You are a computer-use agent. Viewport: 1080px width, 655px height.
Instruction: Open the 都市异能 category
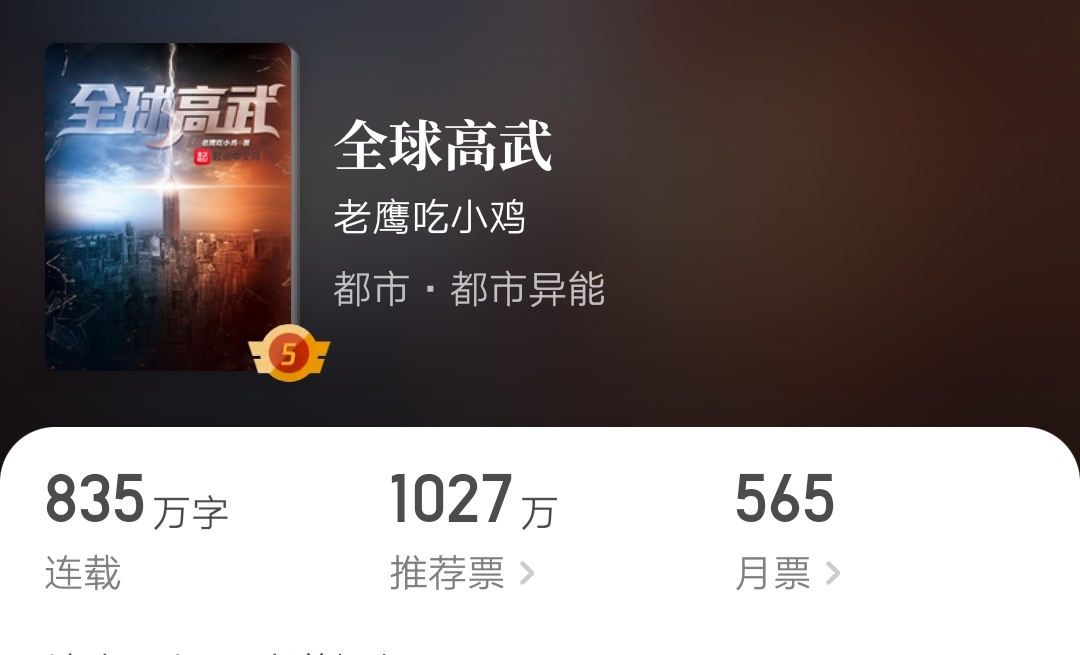click(527, 290)
